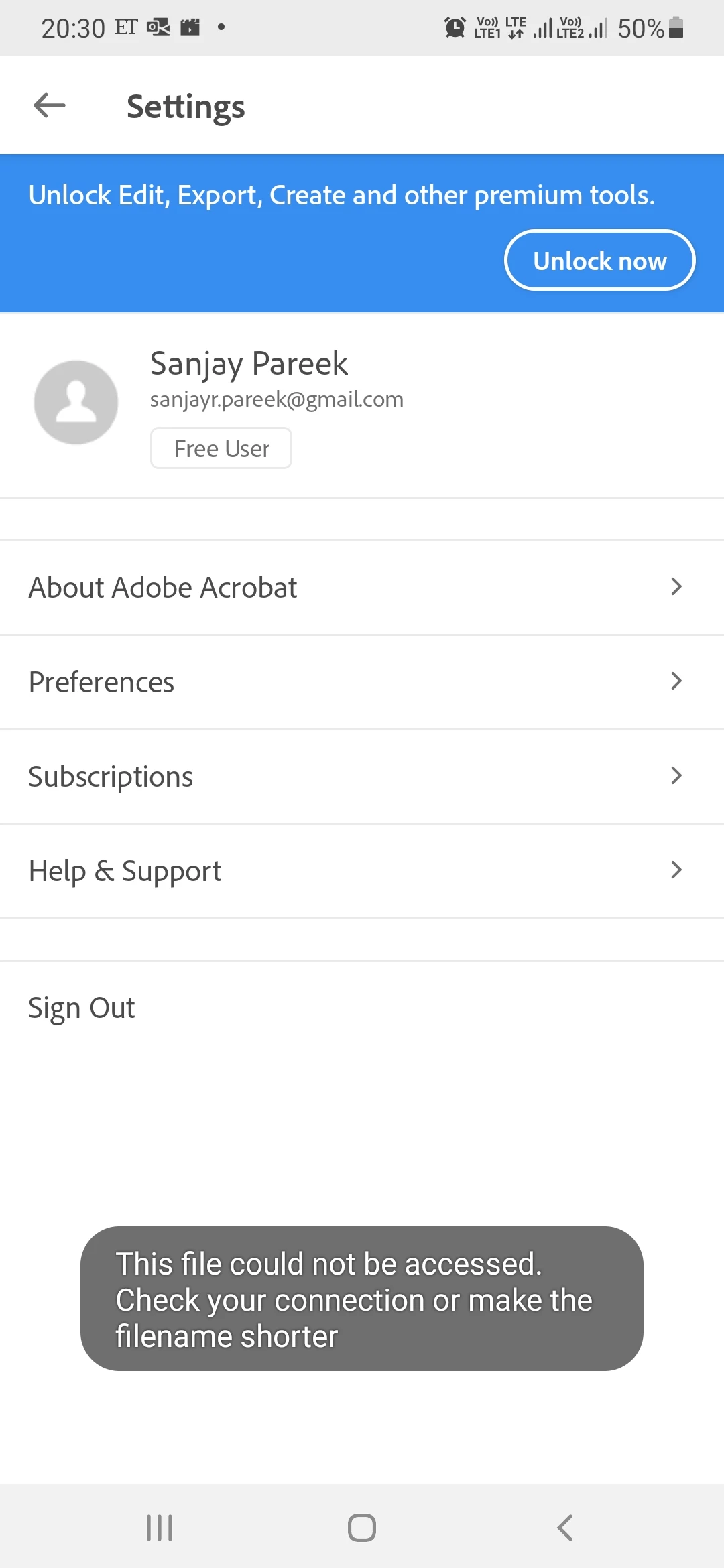Go to the phone's home screen
This screenshot has height=1568, width=724.
click(362, 1528)
